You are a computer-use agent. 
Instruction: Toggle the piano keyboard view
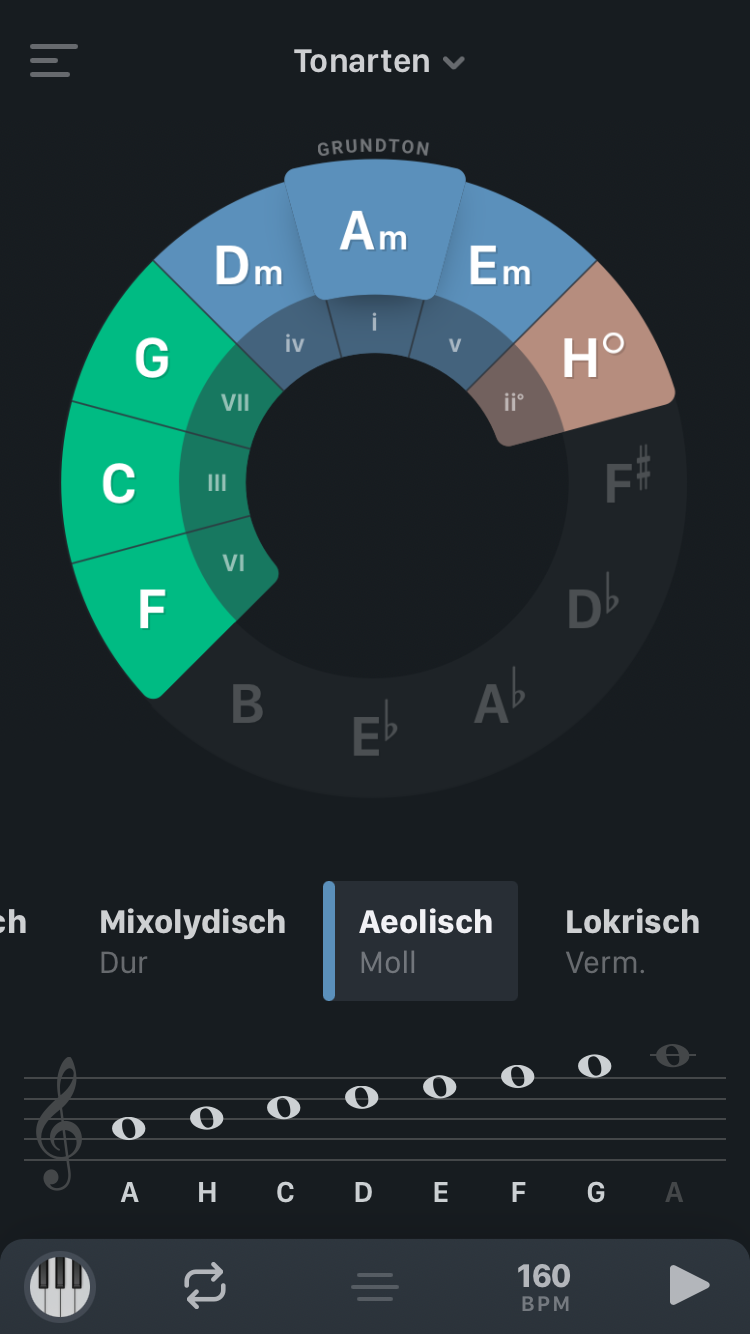click(60, 1286)
